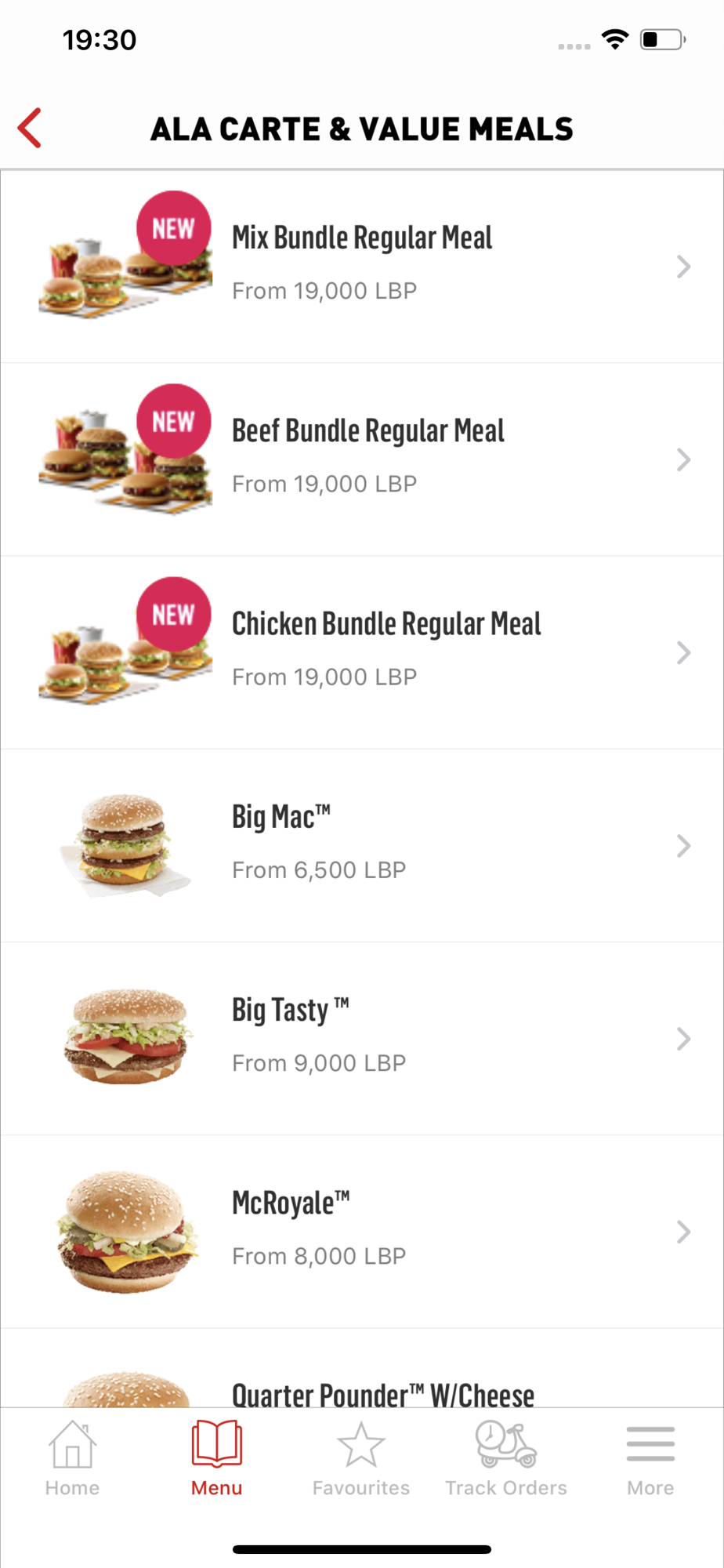Tap the Menu tab

tap(216, 1460)
